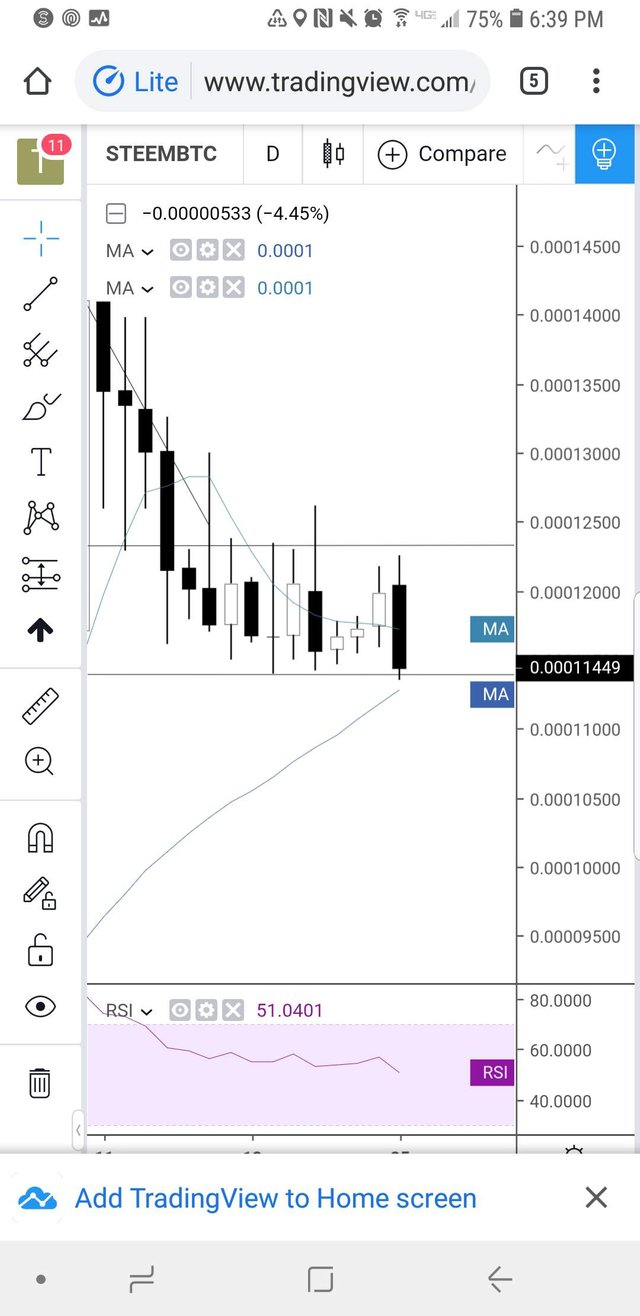Viewport: 640px width, 1316px height.
Task: Remove the RSI indicator with its X
Action: [232, 1010]
